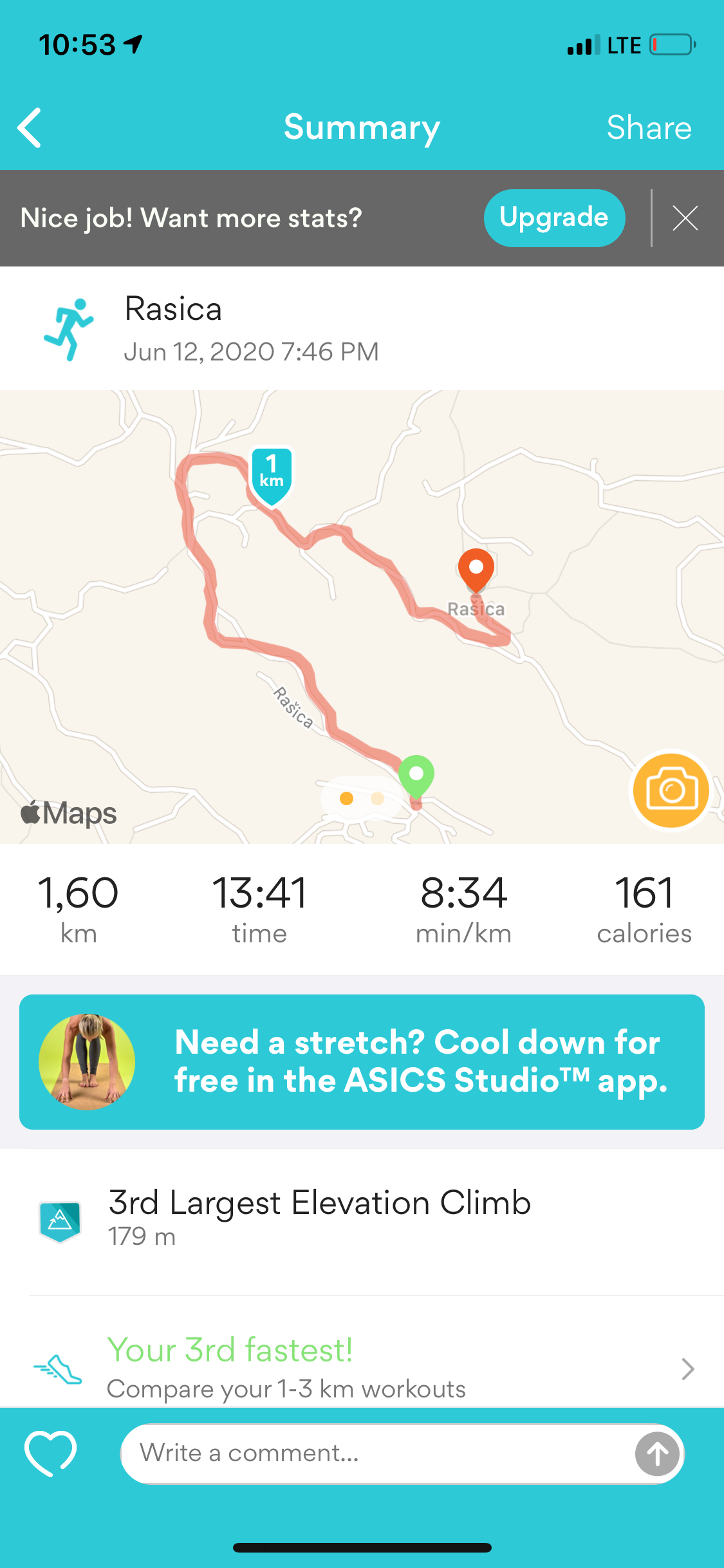Like this workout with the heart icon
The image size is (724, 1568).
50,1453
